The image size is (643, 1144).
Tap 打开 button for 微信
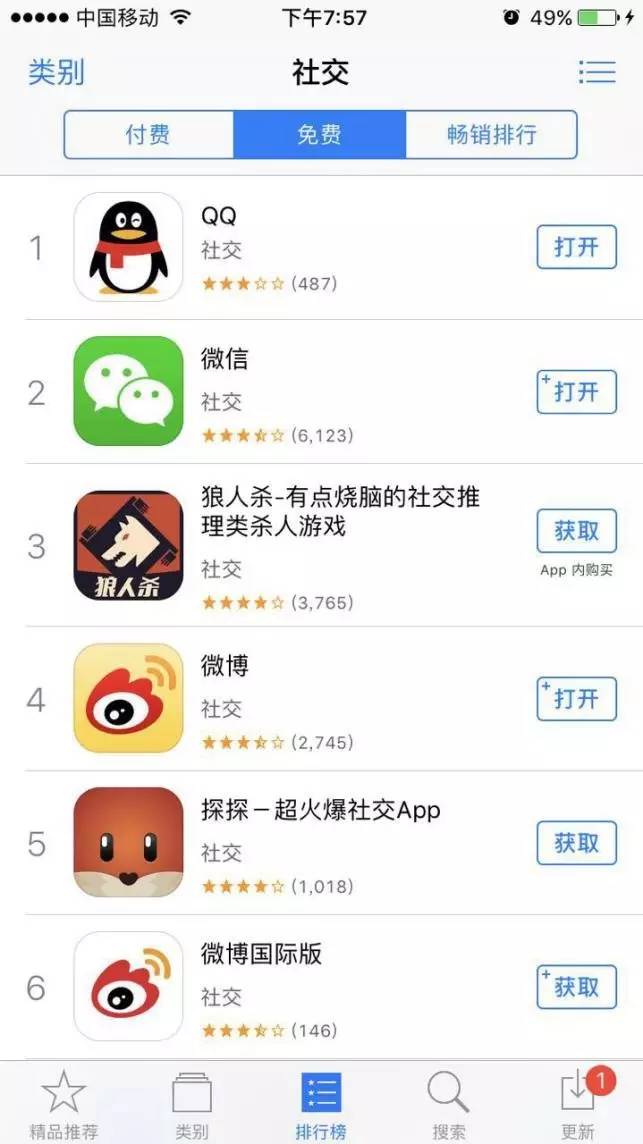[x=576, y=391]
